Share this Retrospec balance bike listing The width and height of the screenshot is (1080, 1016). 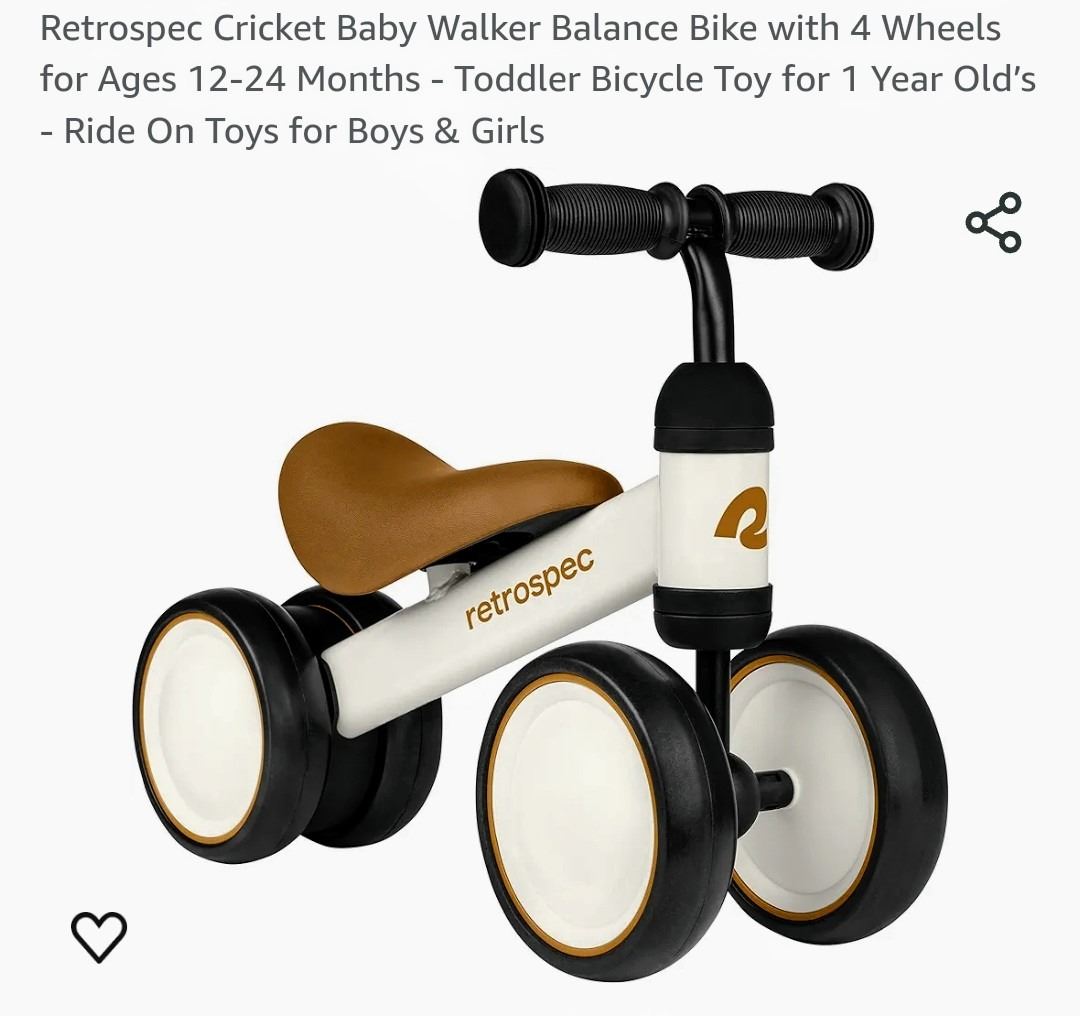[x=993, y=222]
